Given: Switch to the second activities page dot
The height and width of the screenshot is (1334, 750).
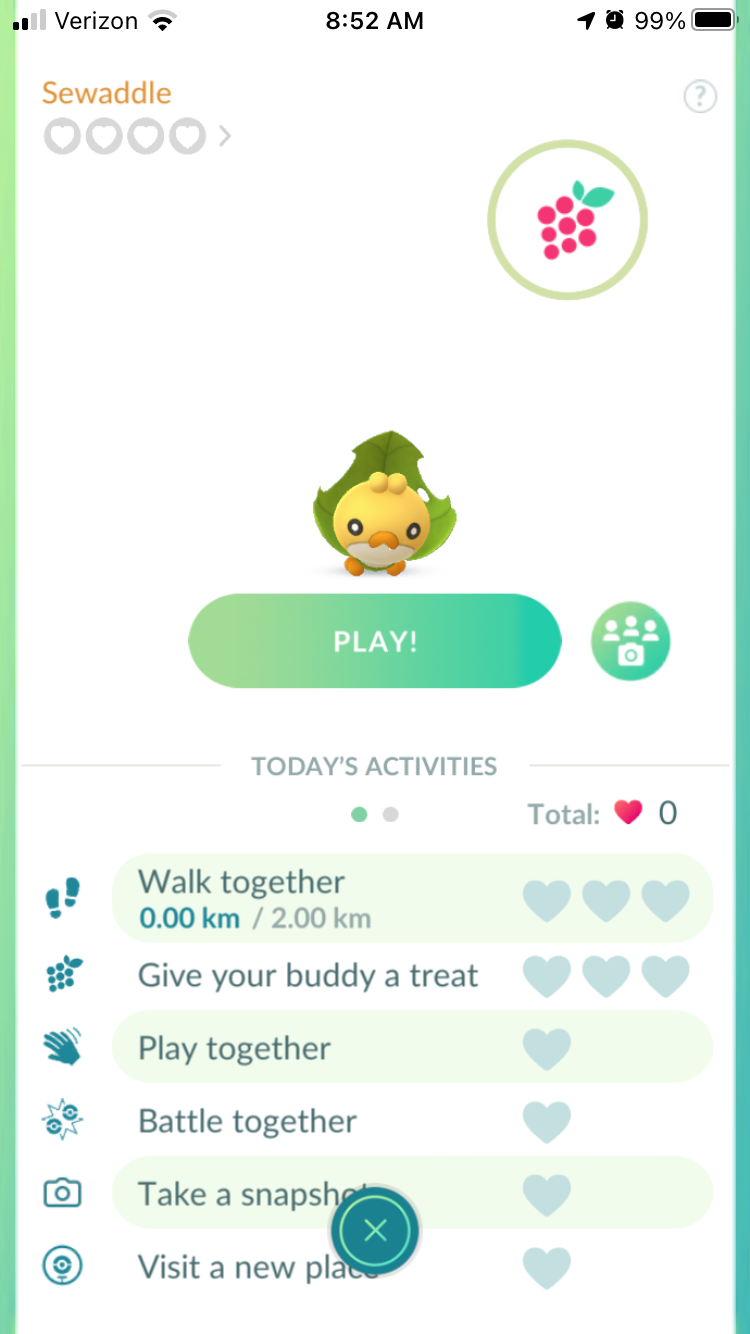Looking at the screenshot, I should point(391,814).
